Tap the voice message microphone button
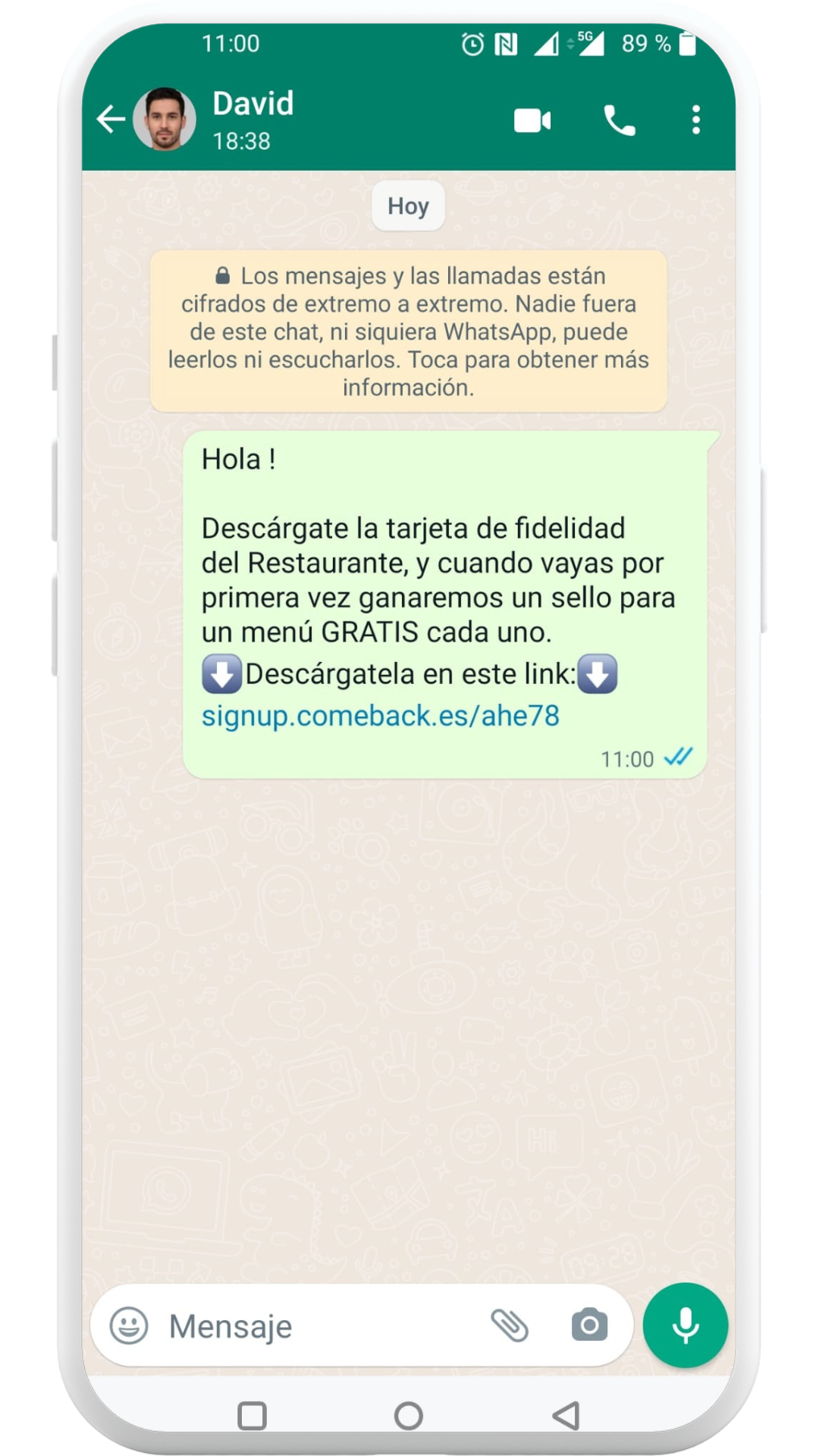The width and height of the screenshot is (819, 1456). pos(685,1325)
